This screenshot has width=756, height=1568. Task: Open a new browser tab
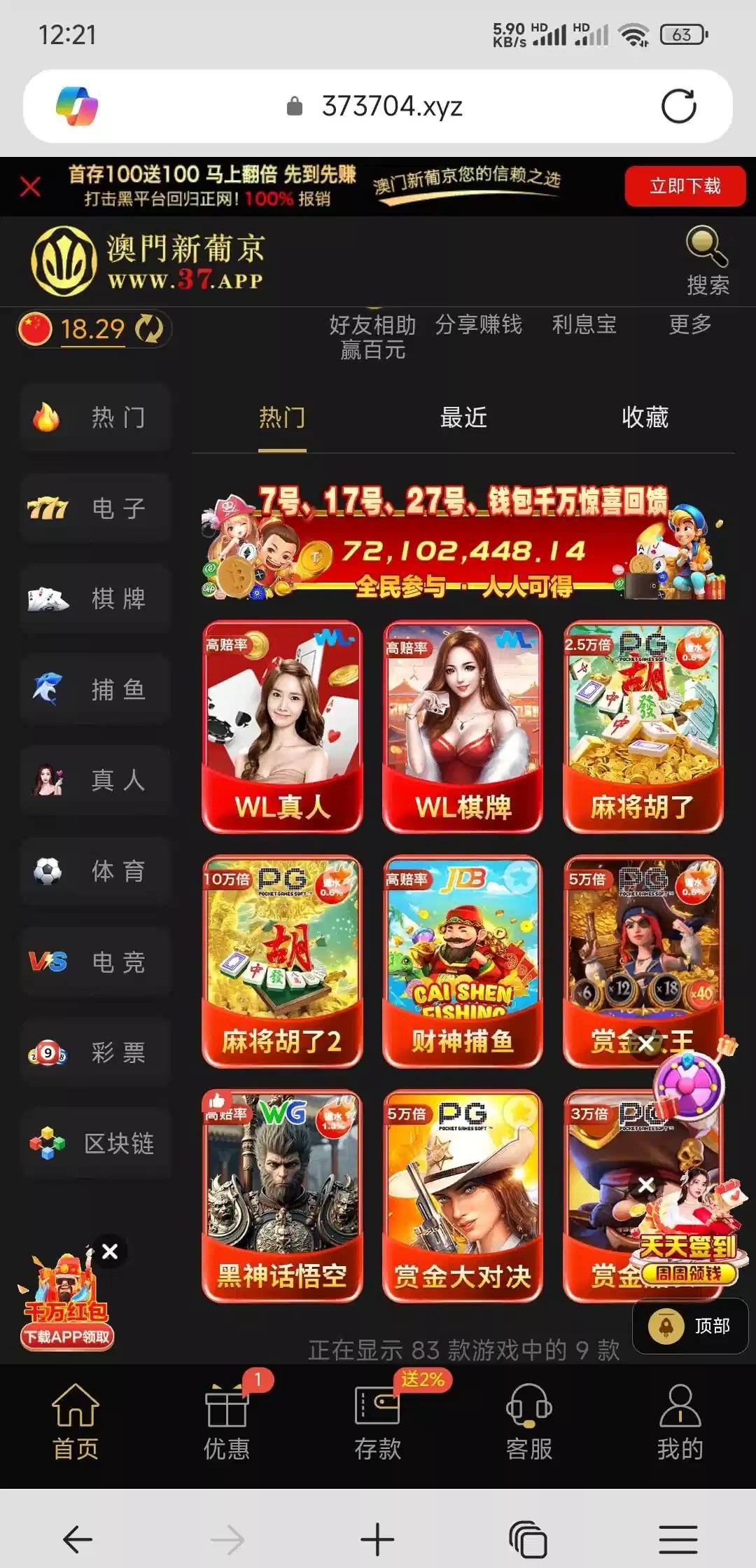tap(377, 1539)
